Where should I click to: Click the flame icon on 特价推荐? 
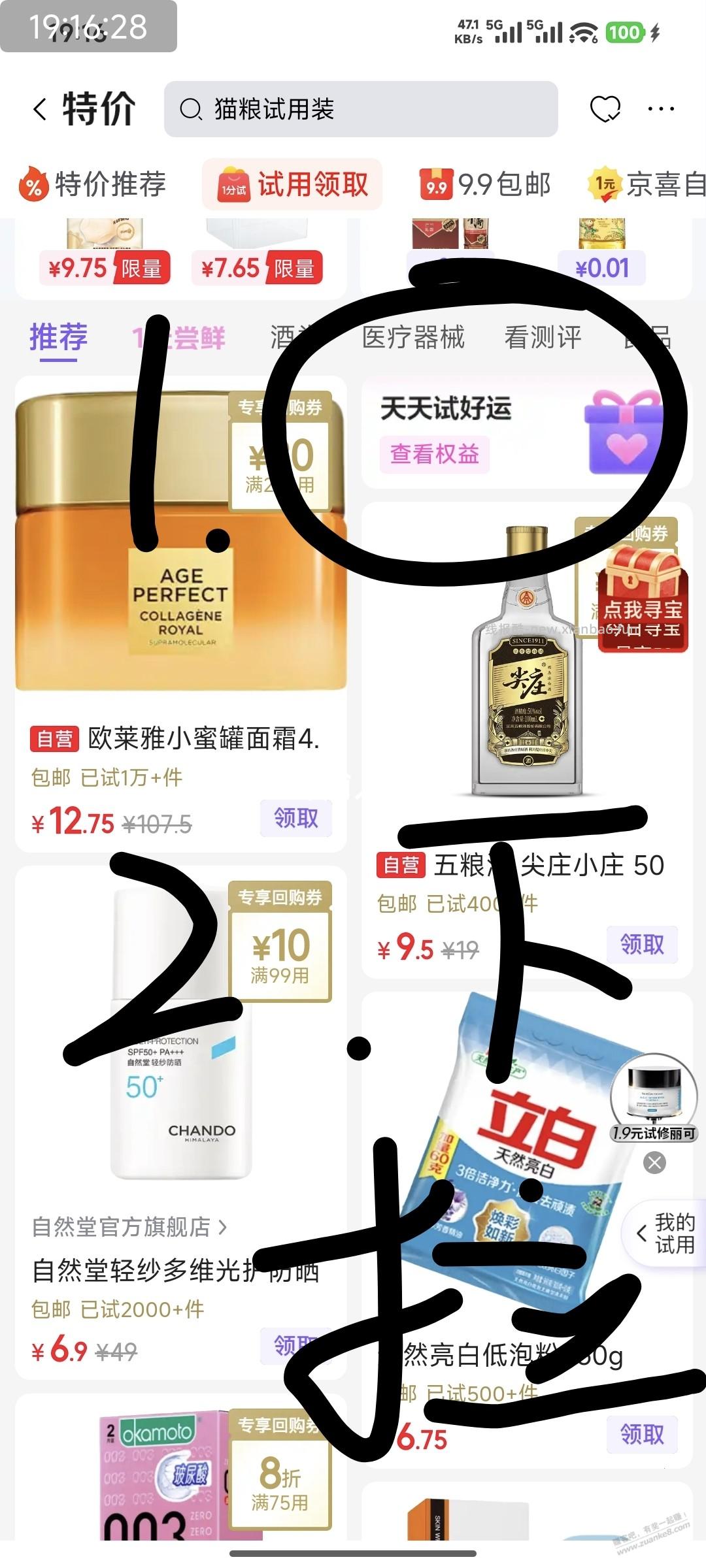point(34,185)
